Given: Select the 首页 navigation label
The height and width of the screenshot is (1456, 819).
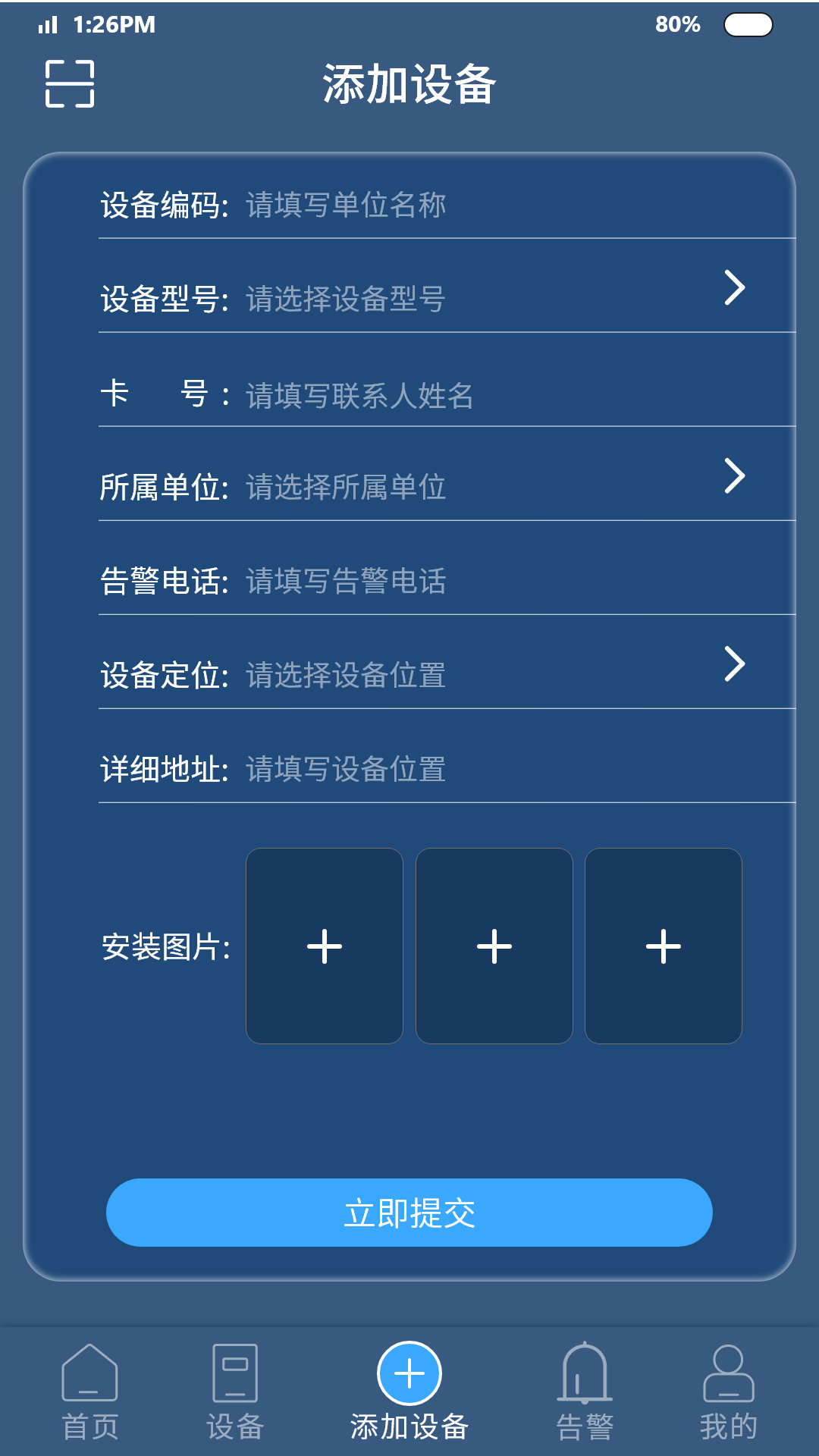Looking at the screenshot, I should click(x=91, y=1423).
